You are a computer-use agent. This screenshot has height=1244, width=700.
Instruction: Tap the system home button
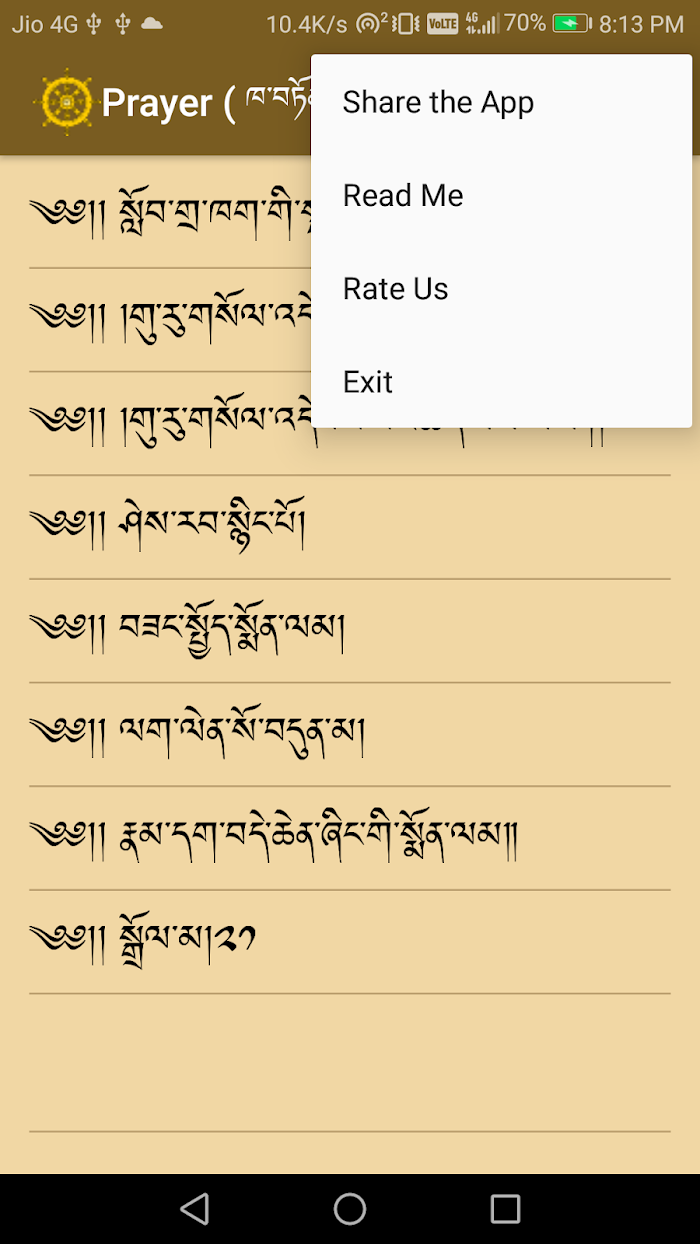click(350, 1209)
